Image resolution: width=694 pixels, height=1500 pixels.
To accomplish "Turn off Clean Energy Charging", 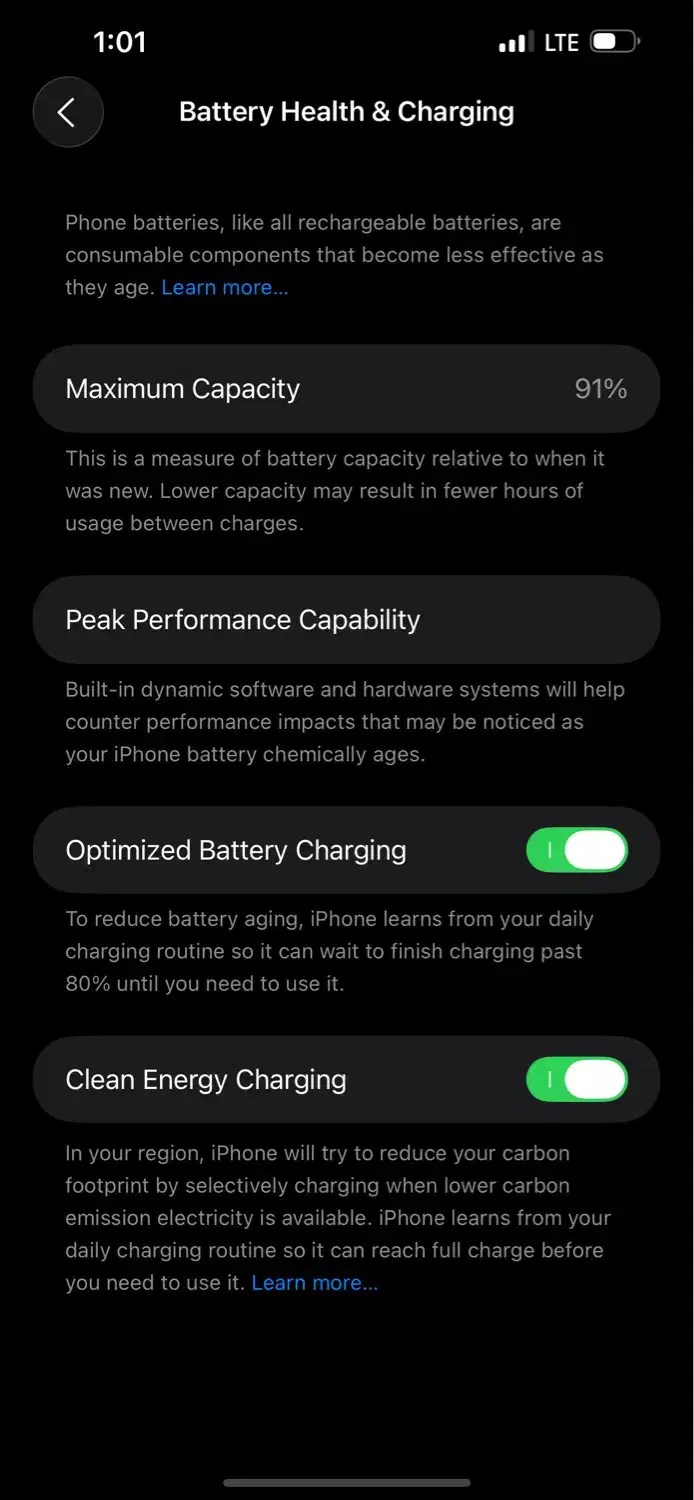I will click(577, 1080).
